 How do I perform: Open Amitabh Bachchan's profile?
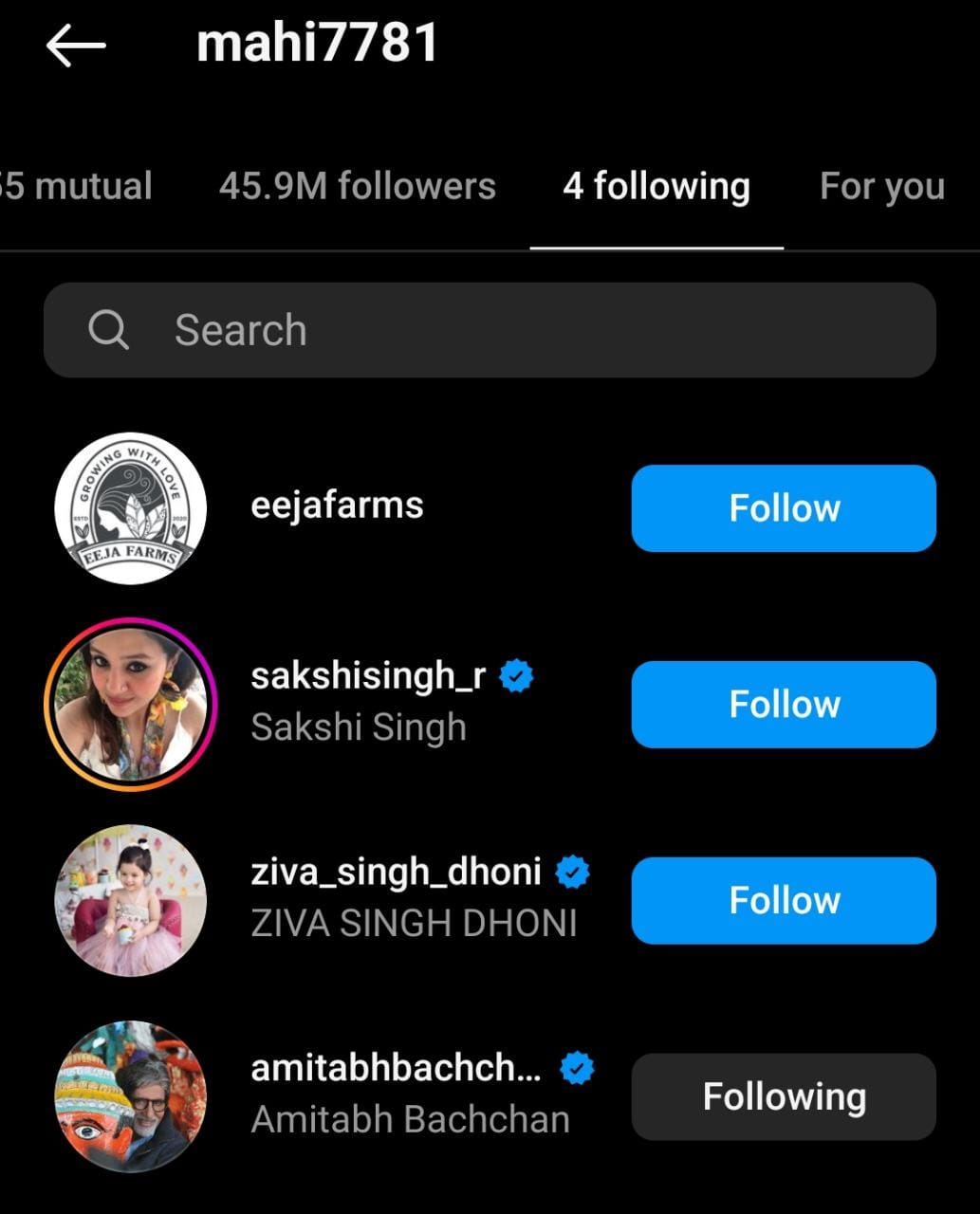coord(397,1070)
